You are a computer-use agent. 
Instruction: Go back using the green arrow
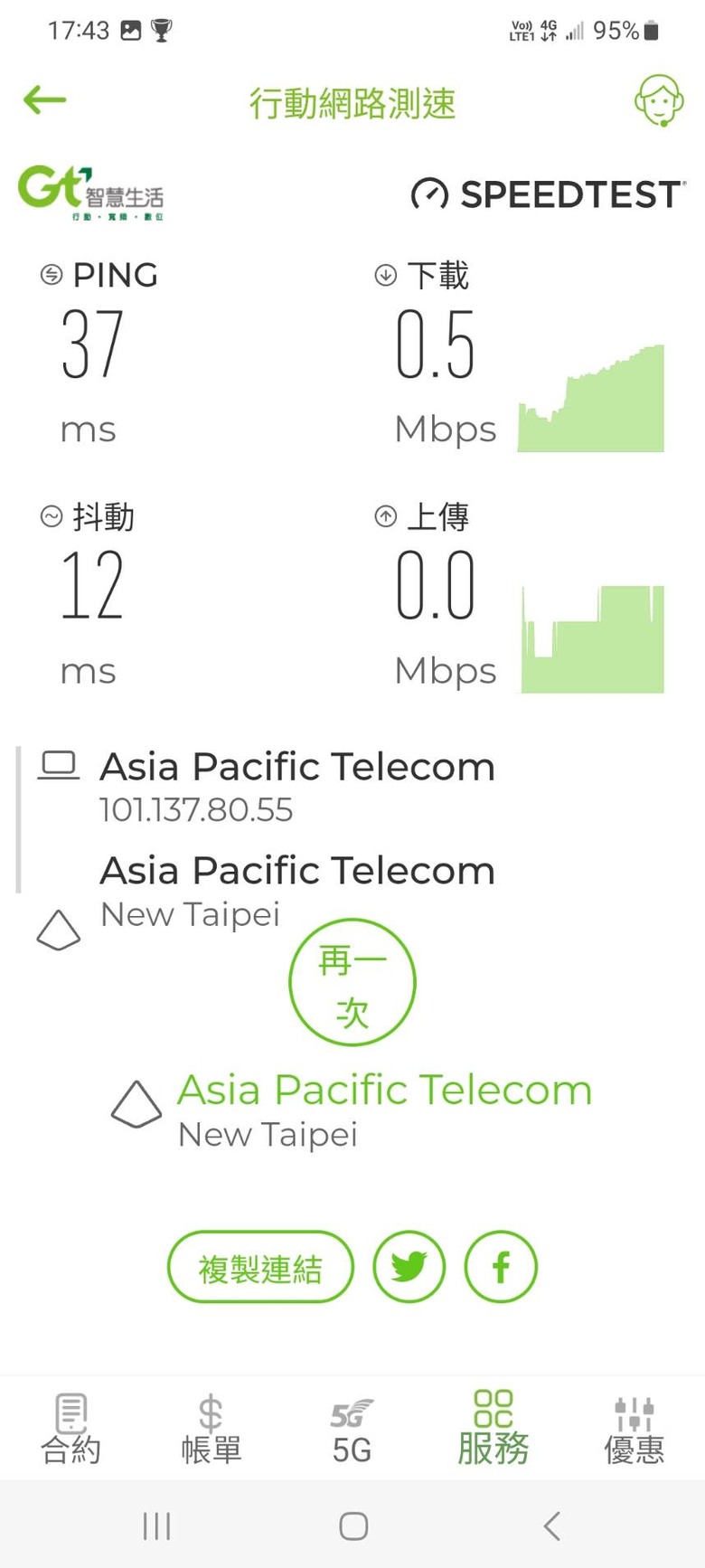coord(44,99)
